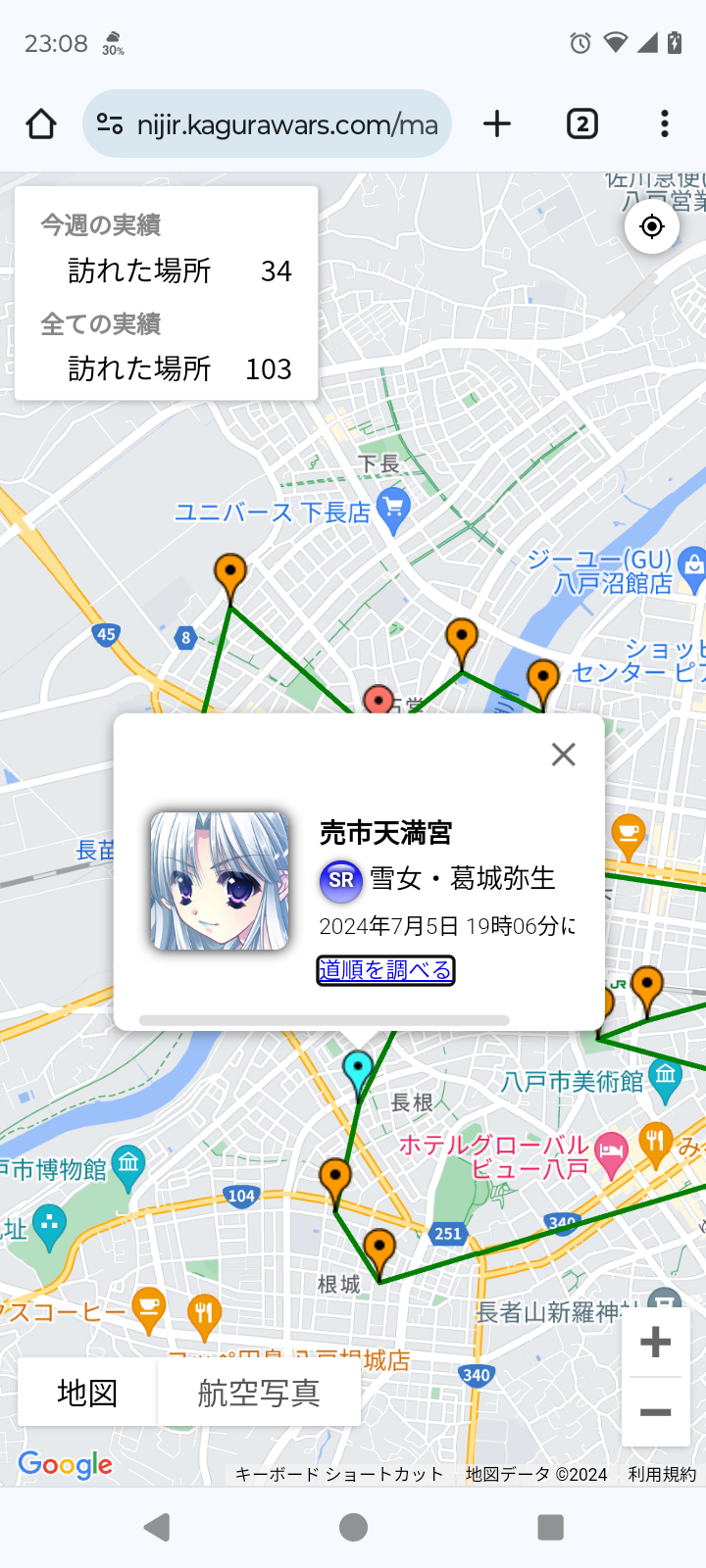Select the cyan map pin under the popup
This screenshot has height=1568, width=706.
358,1069
